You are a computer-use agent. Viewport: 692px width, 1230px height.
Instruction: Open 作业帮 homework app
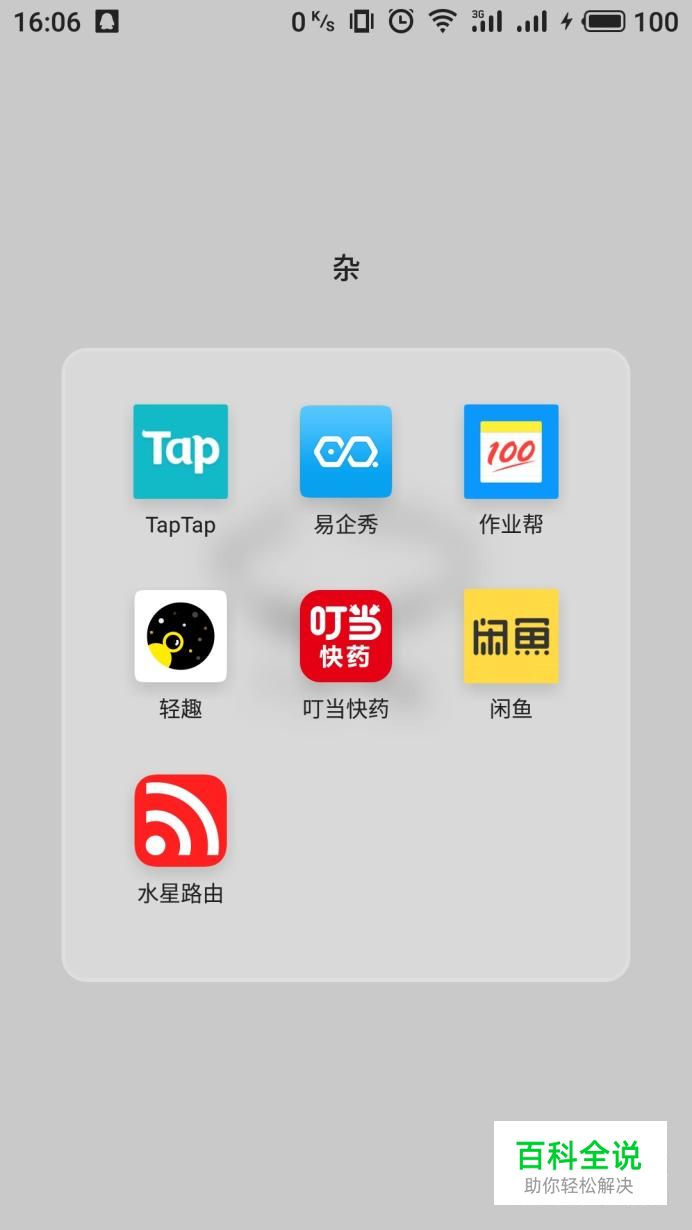511,451
